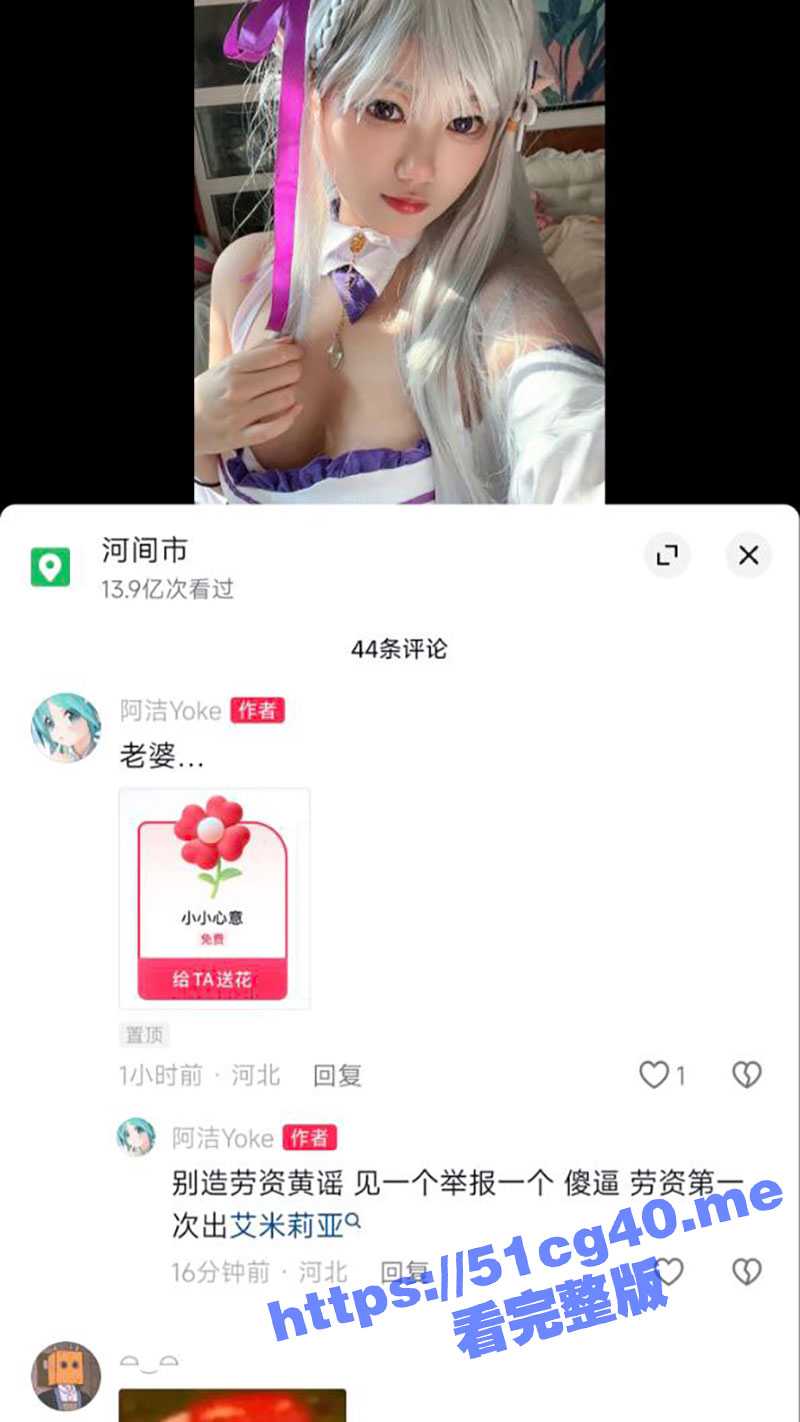
Task: Open 阿洁Yoke's small avatar on the reply
Action: (136, 1138)
